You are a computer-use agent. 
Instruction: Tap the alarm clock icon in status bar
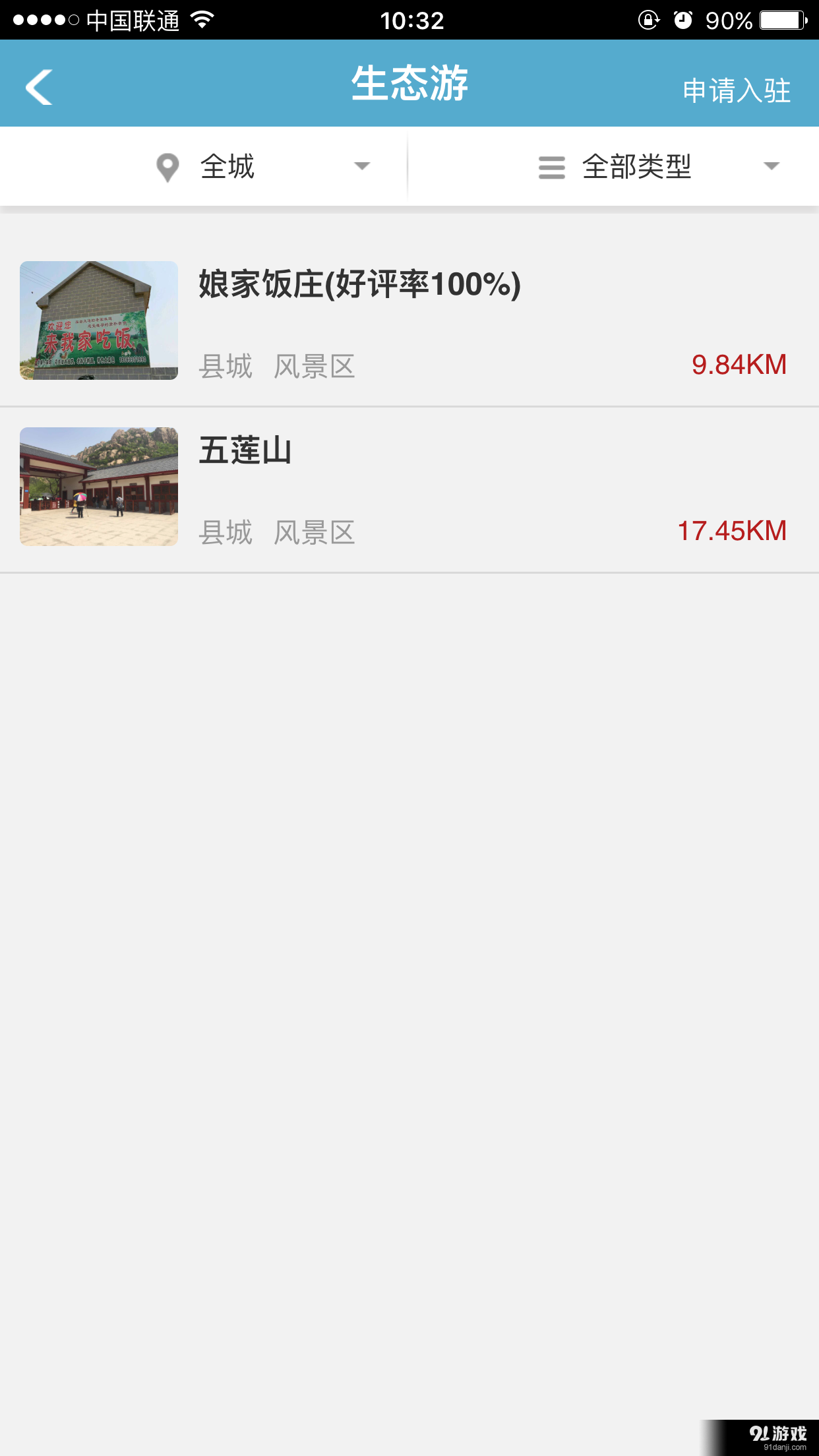pyautogui.click(x=682, y=20)
